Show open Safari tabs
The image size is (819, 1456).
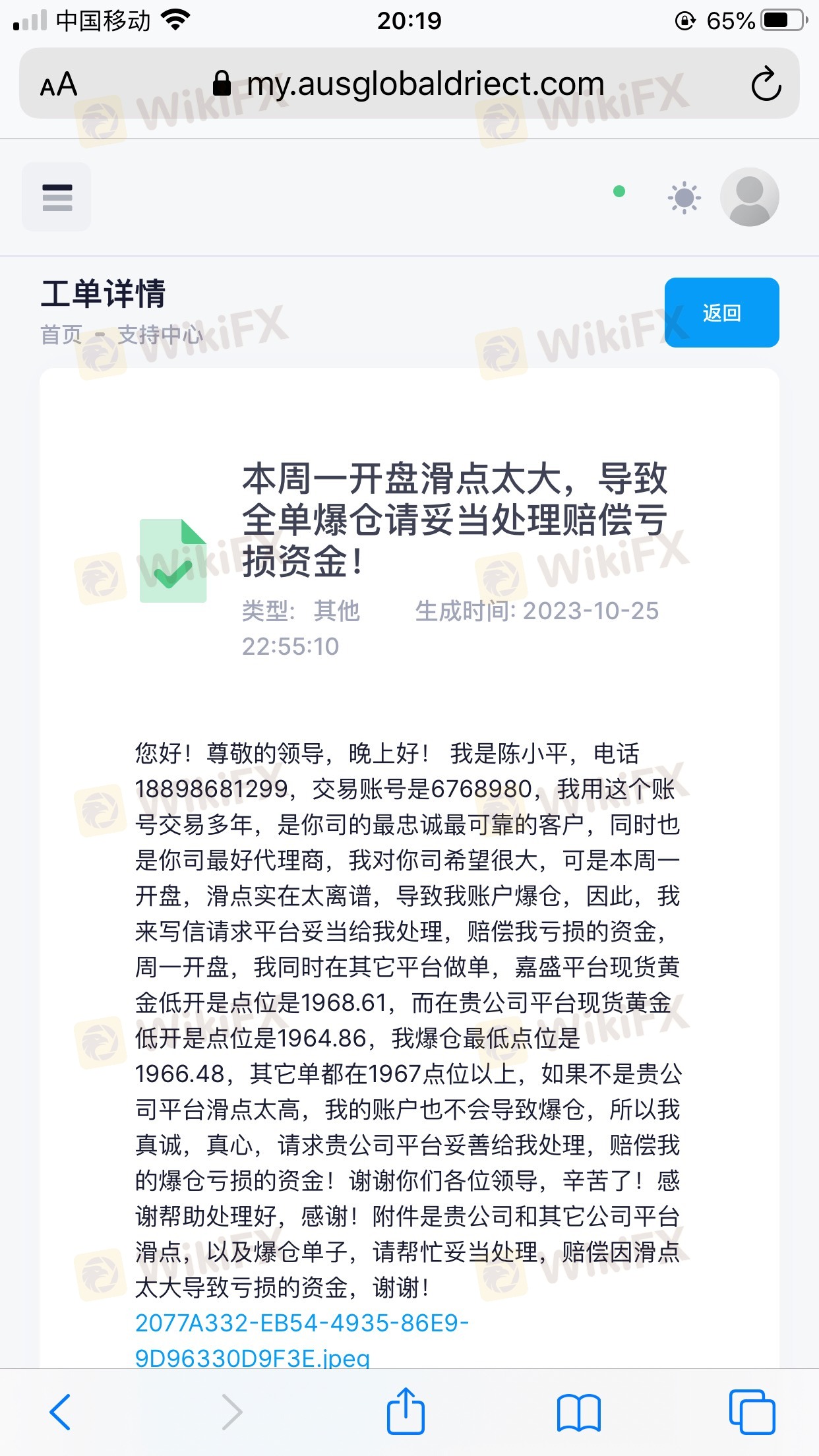tap(752, 1412)
